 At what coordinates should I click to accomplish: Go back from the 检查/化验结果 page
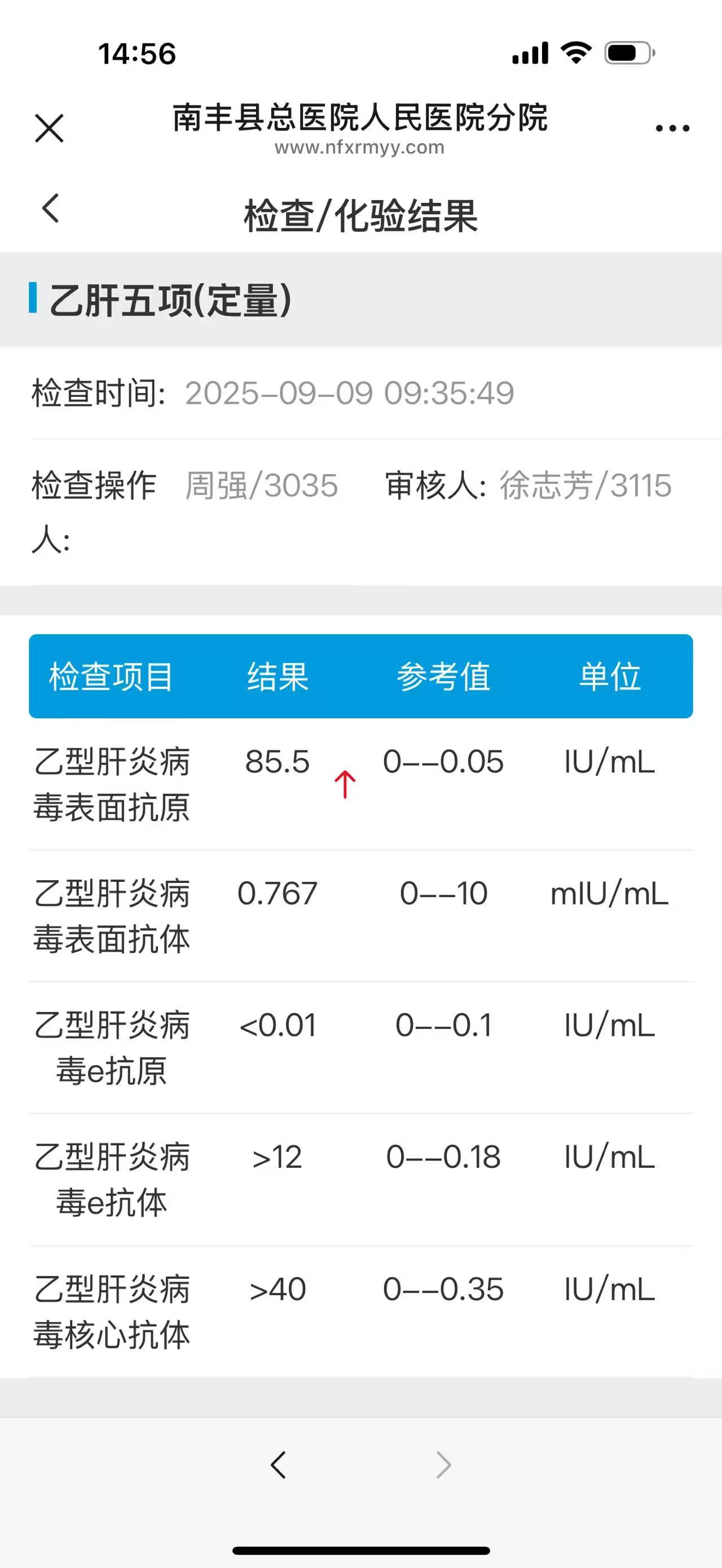click(51, 209)
